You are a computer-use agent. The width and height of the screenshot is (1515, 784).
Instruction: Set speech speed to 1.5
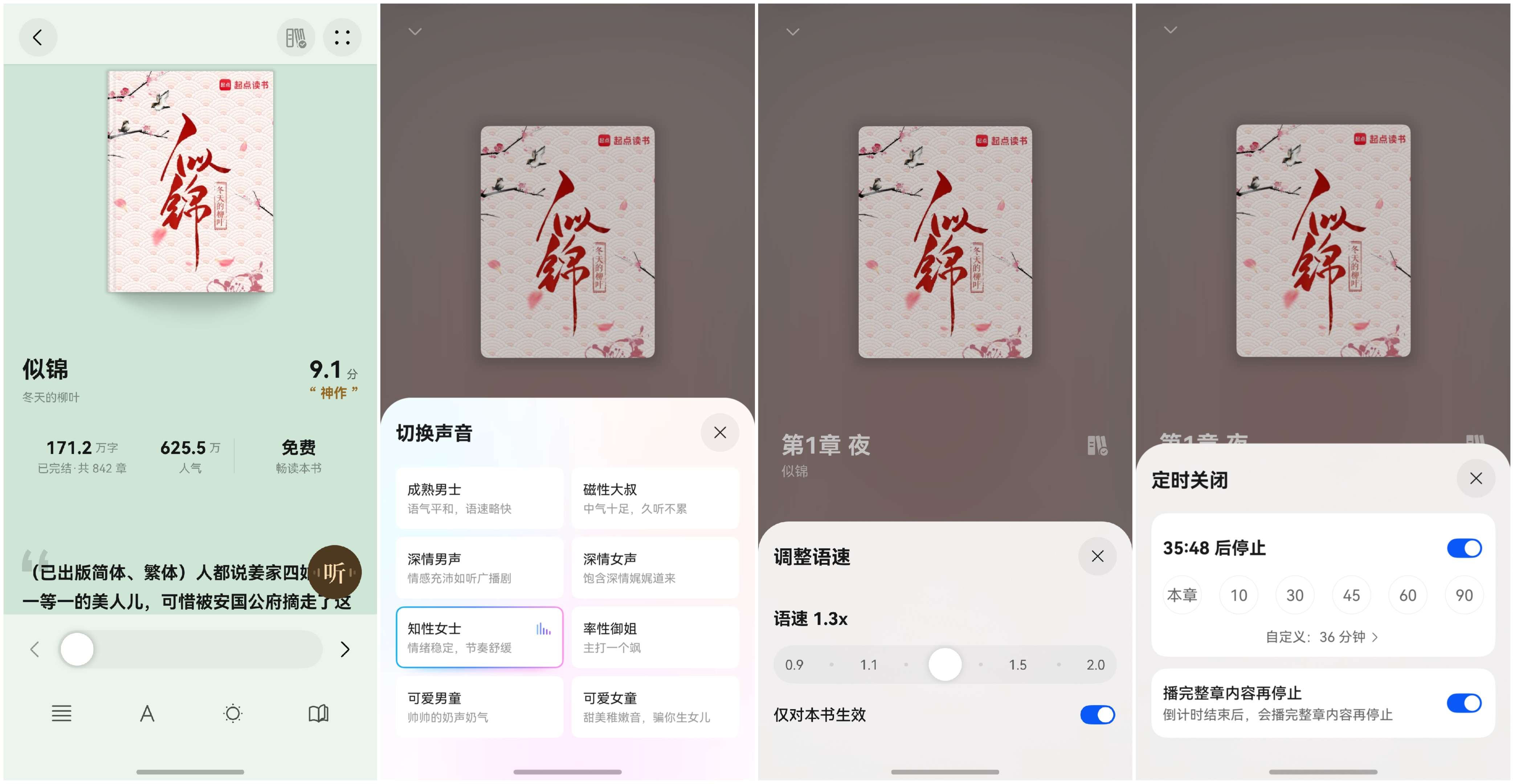1017,665
